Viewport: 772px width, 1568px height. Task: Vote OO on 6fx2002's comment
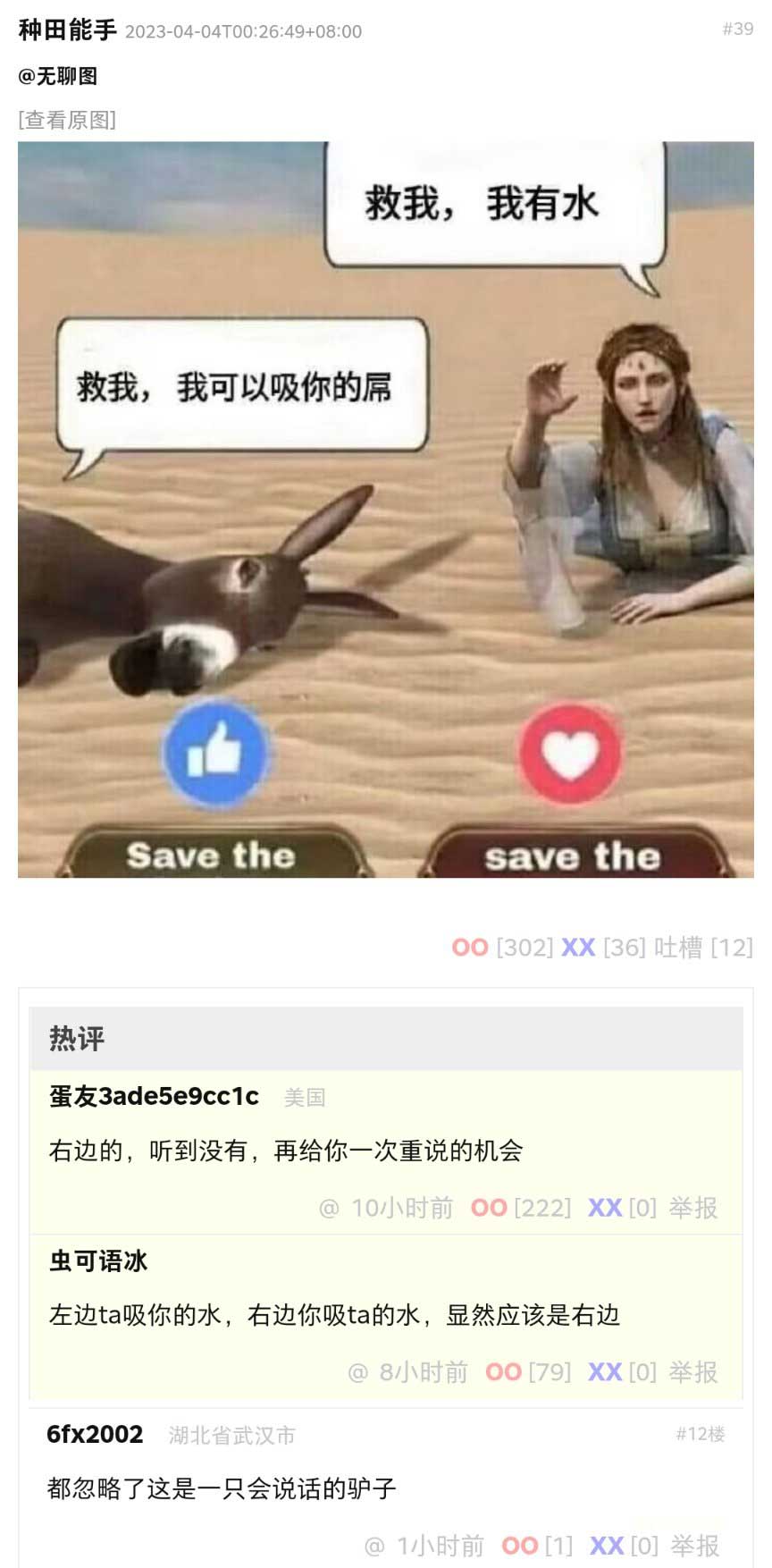pos(519,1546)
